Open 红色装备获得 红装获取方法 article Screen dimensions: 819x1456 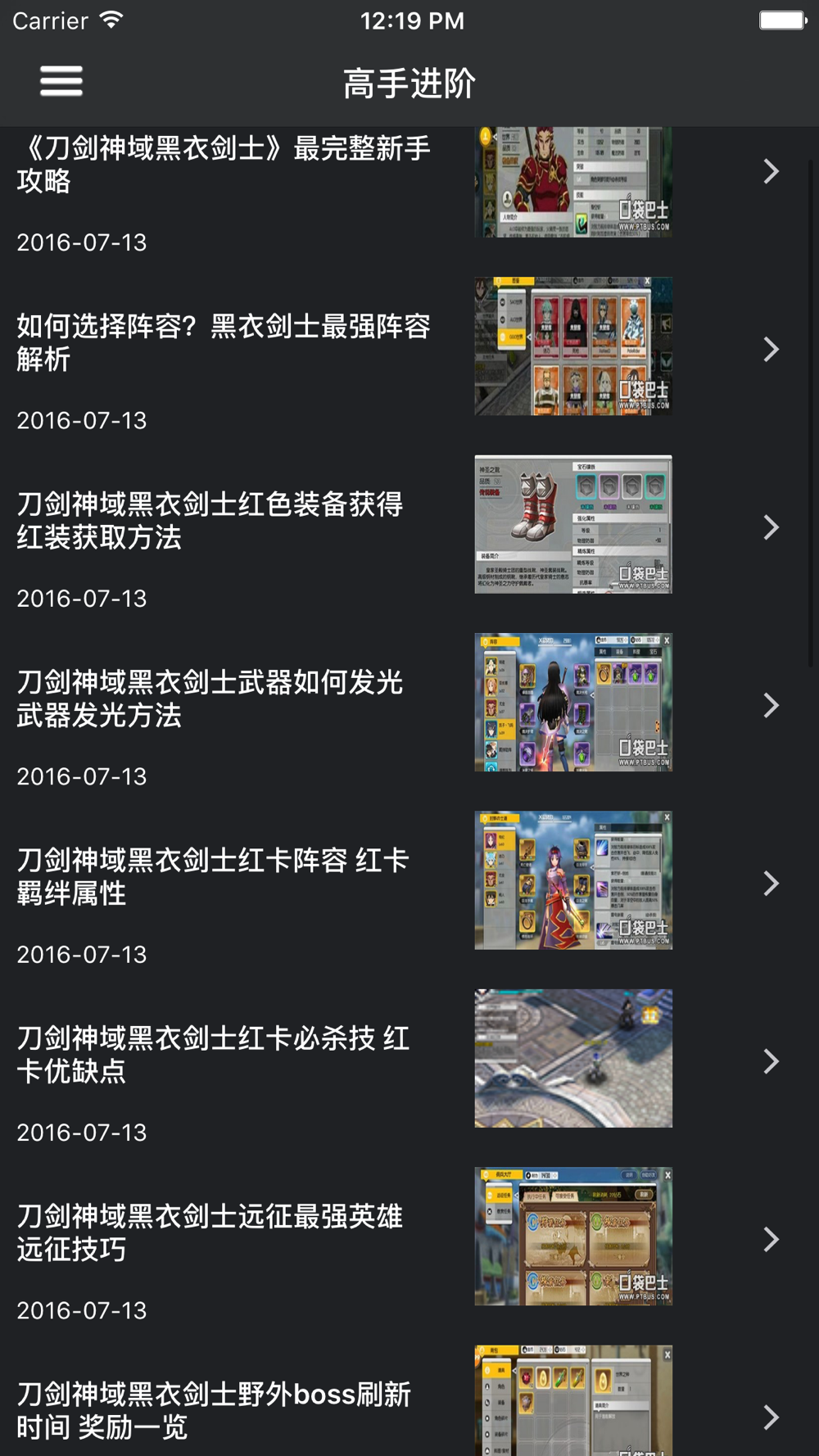click(210, 521)
